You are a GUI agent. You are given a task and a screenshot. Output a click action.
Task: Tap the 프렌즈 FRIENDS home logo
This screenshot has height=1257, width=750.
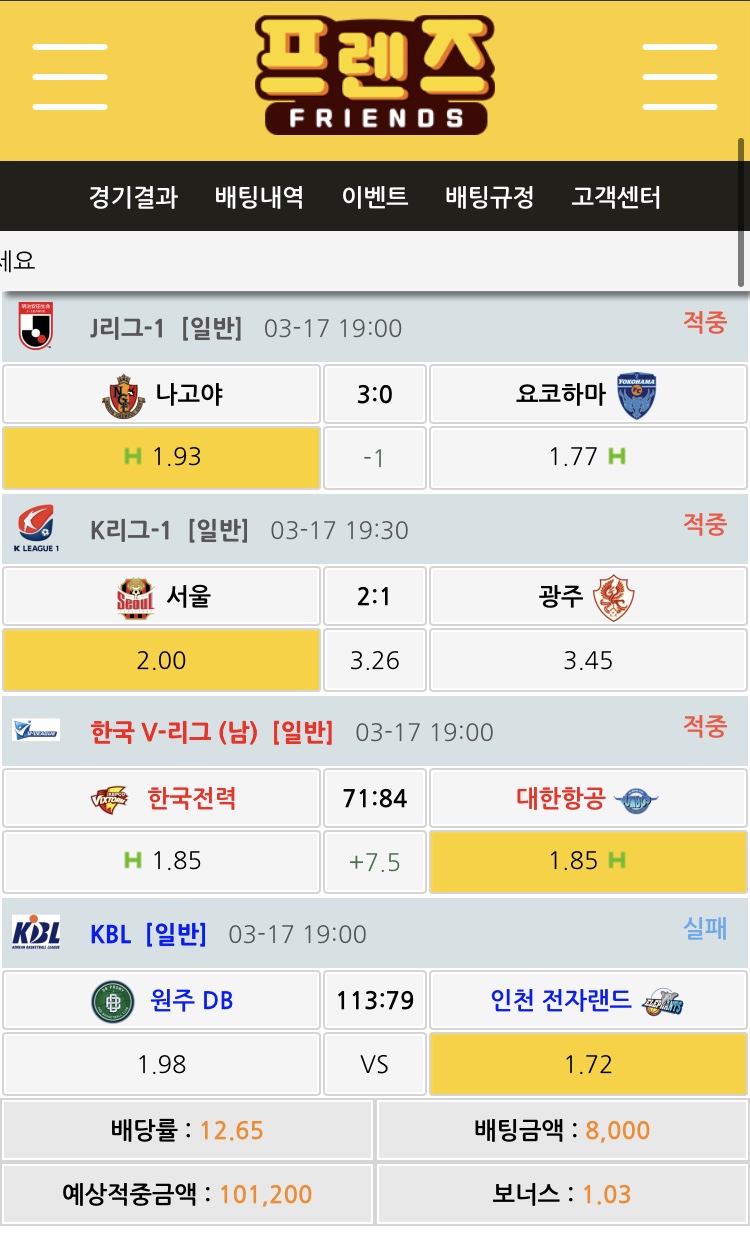pyautogui.click(x=375, y=76)
